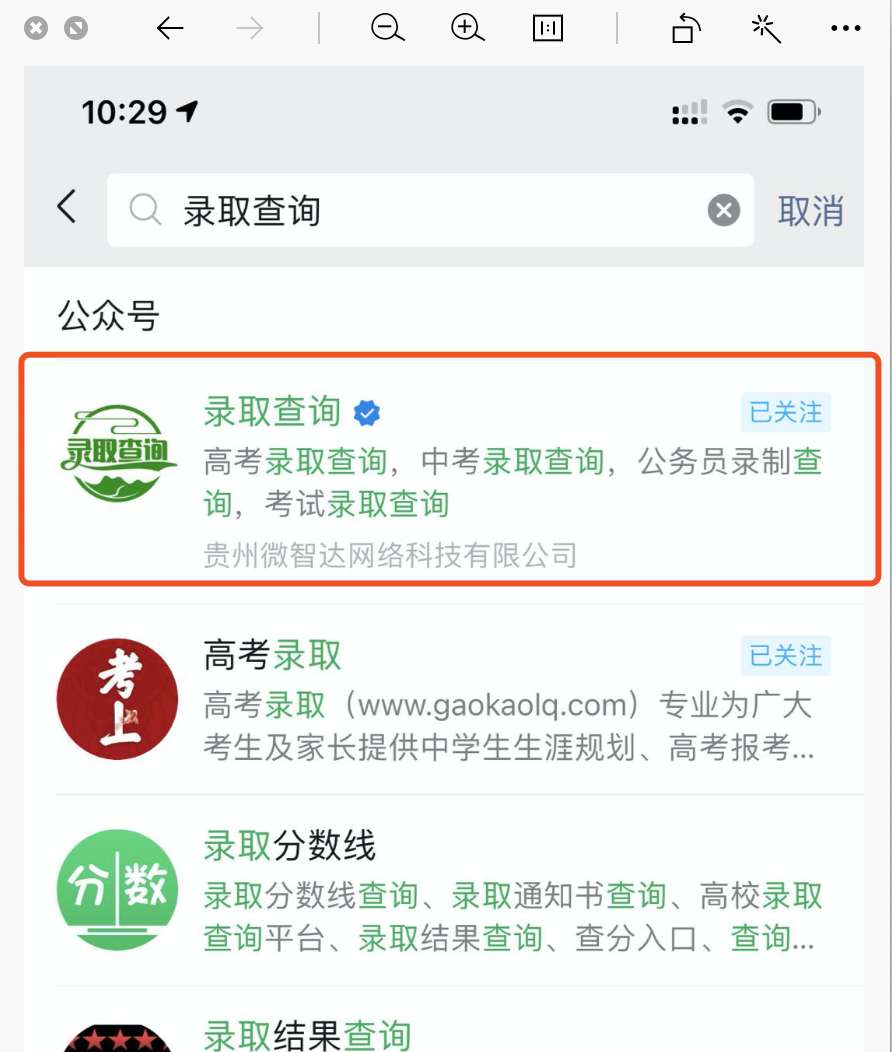Open the three-dot more options menu
The height and width of the screenshot is (1052, 892).
tap(846, 29)
